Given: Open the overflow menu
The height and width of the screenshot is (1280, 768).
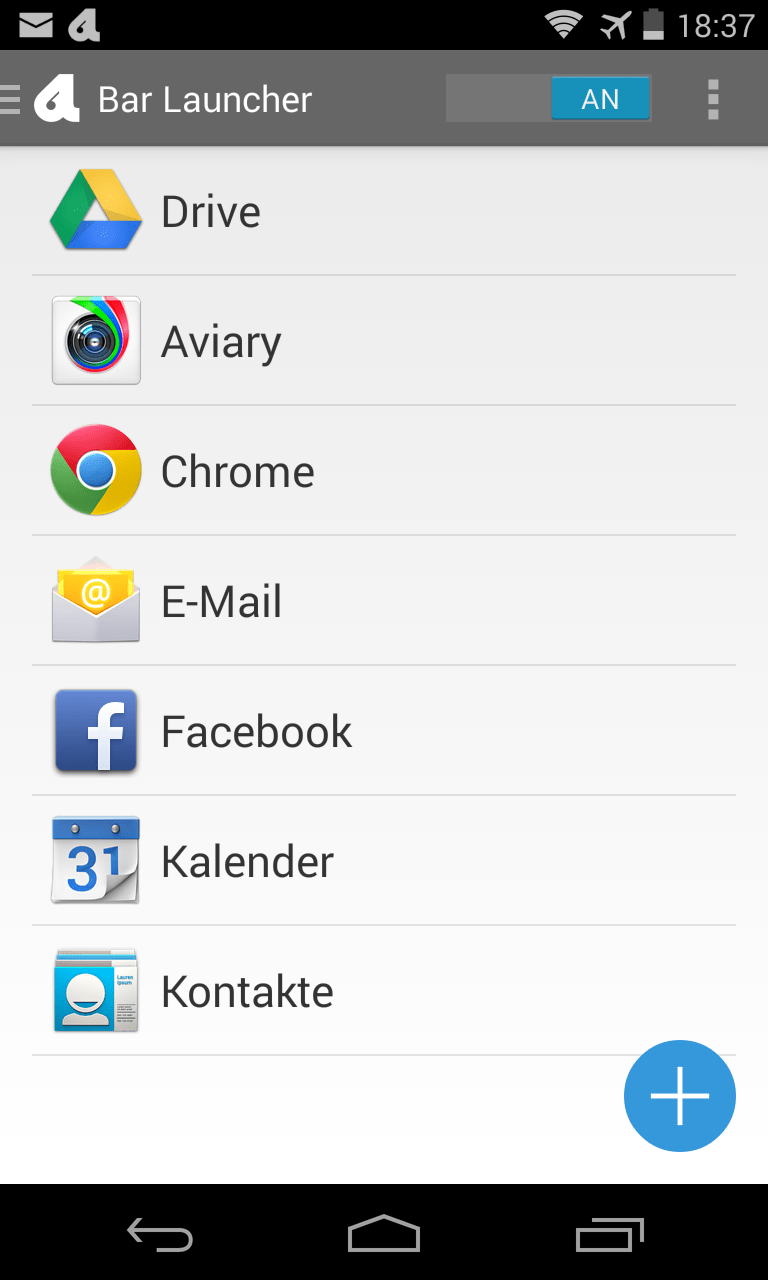Looking at the screenshot, I should (x=712, y=100).
